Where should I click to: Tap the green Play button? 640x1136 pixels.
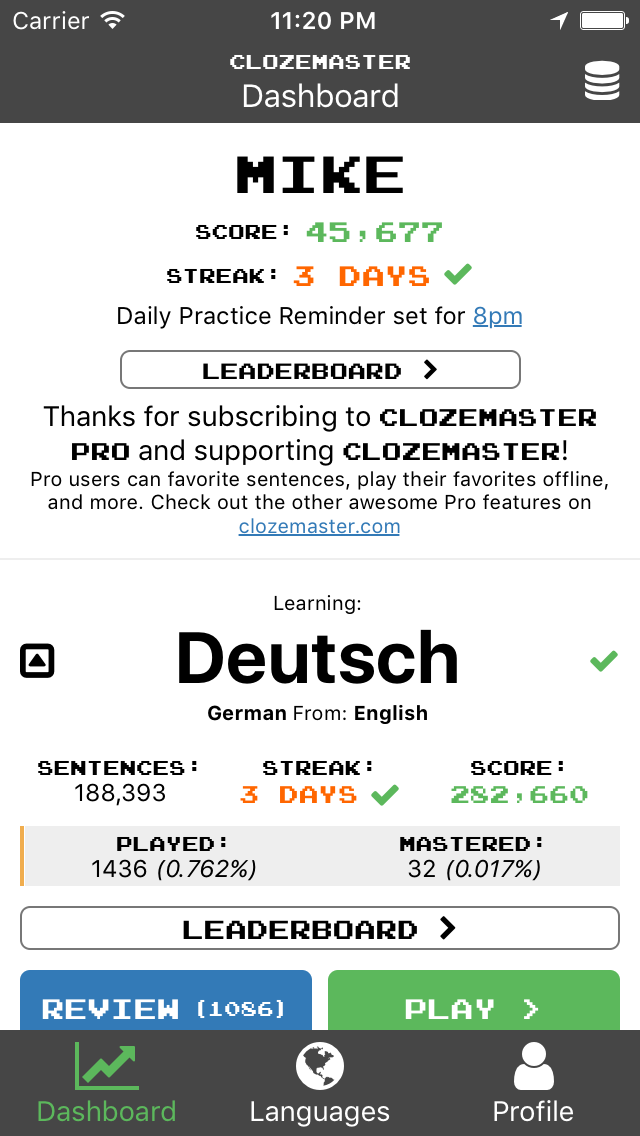pyautogui.click(x=474, y=1003)
